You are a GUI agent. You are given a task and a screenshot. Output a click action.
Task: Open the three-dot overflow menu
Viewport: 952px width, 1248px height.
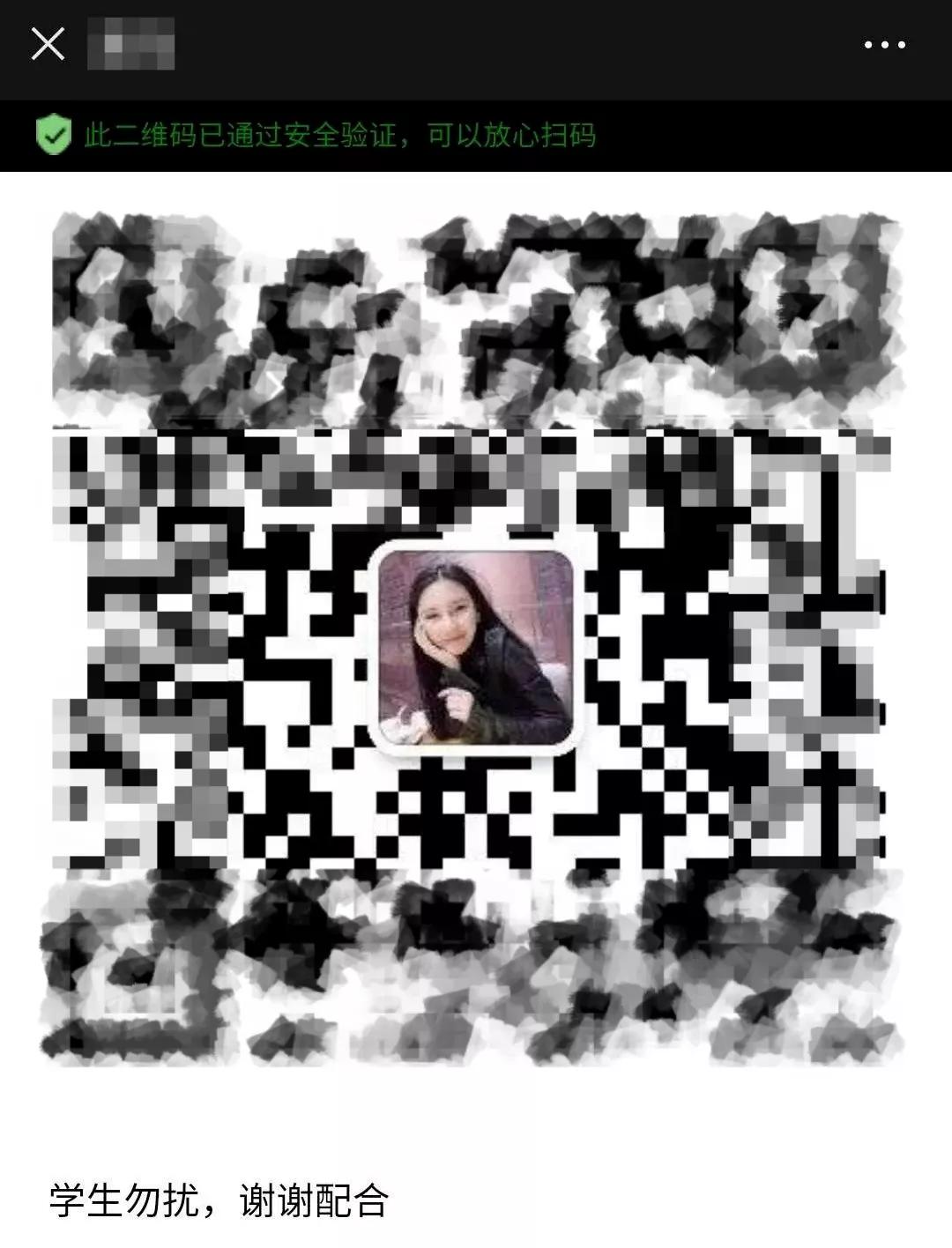click(x=884, y=45)
